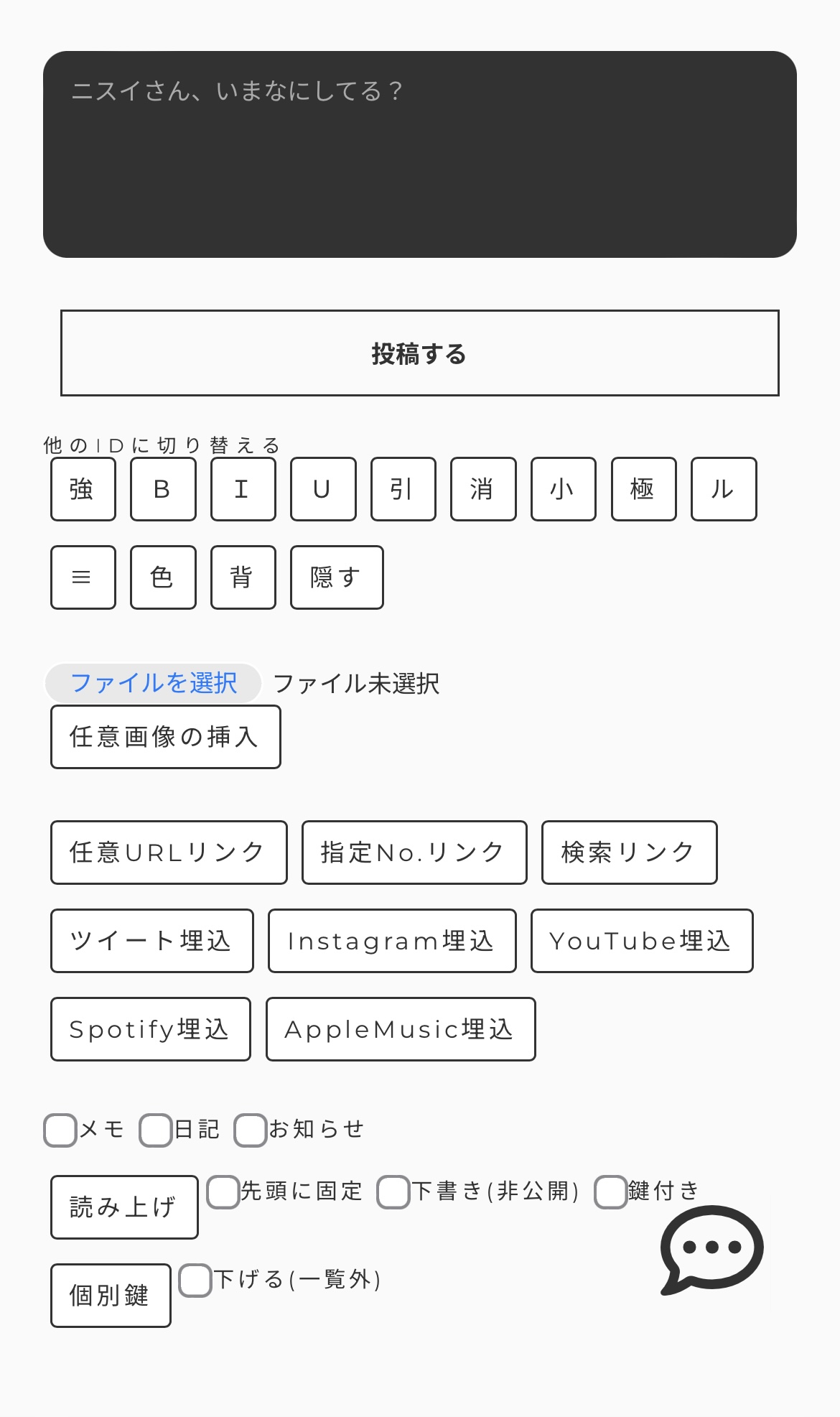Add a 任意URLリンク link
The height and width of the screenshot is (1417, 840).
click(169, 852)
